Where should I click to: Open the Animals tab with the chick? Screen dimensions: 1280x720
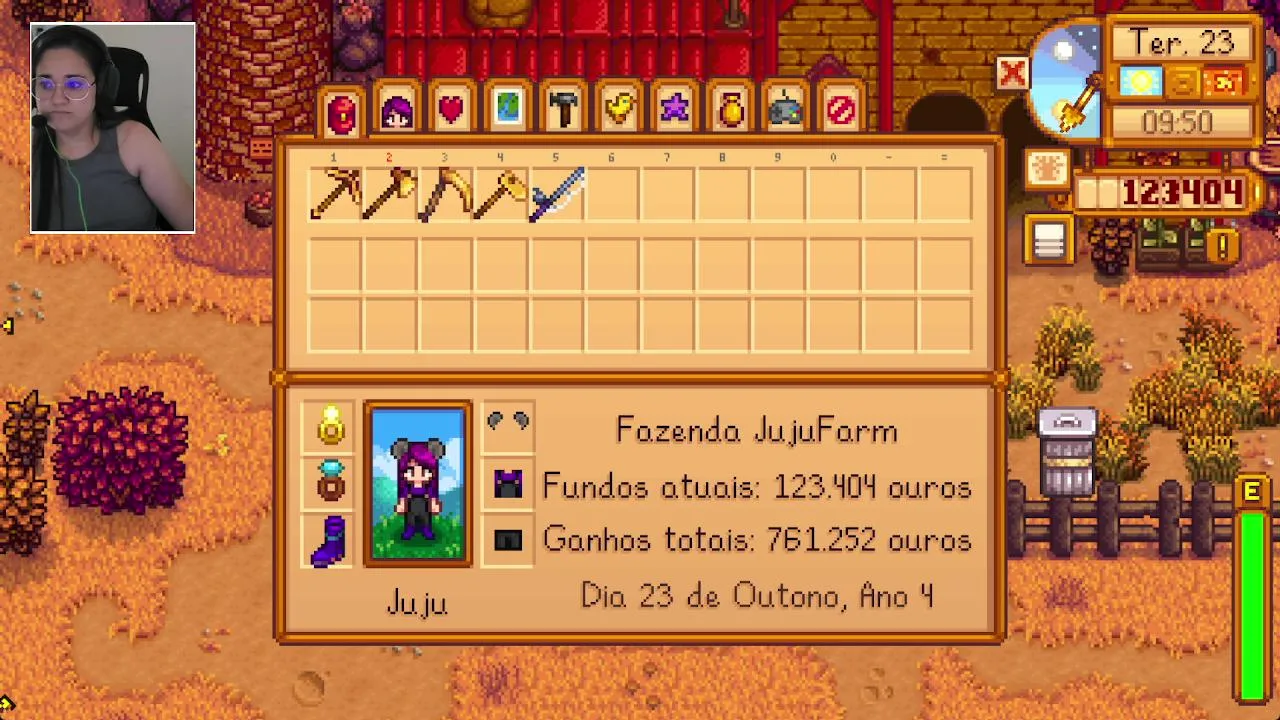(x=619, y=111)
